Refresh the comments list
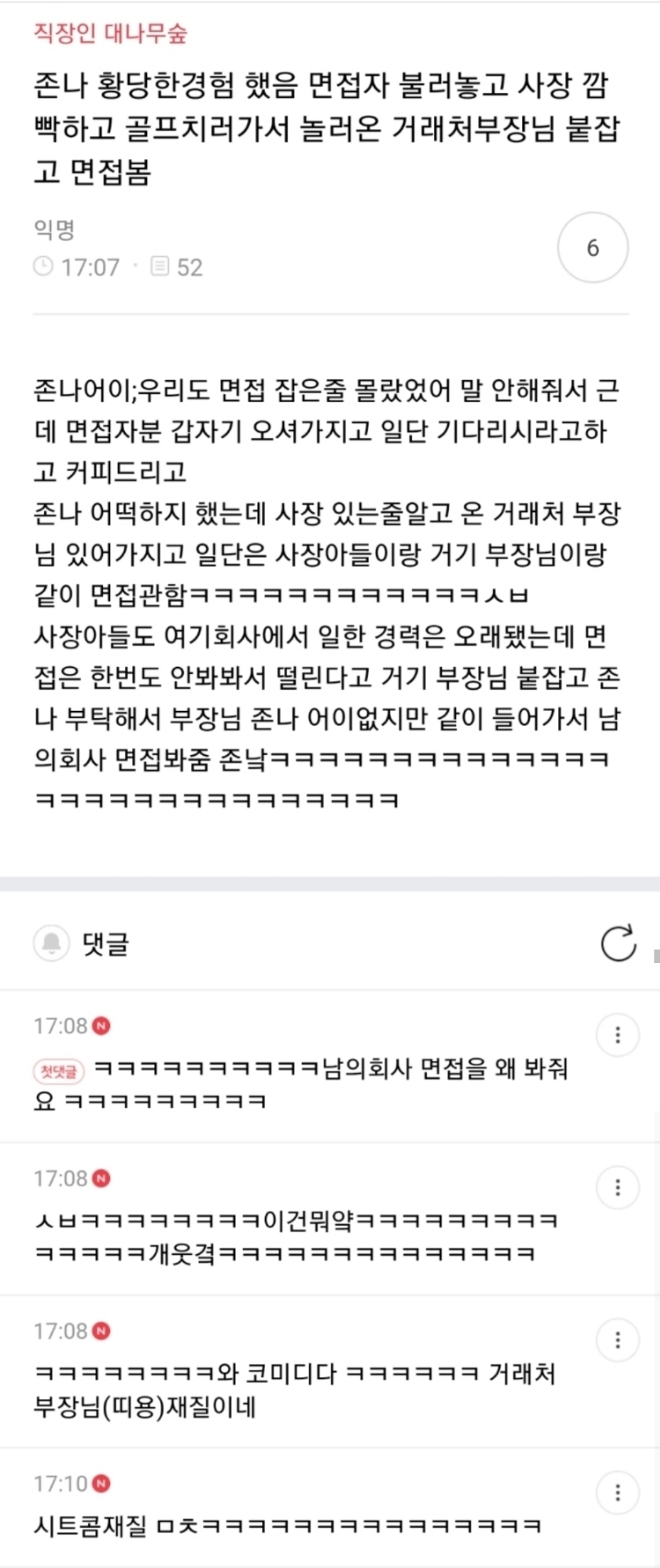Viewport: 660px width, 1568px height. coord(618,943)
